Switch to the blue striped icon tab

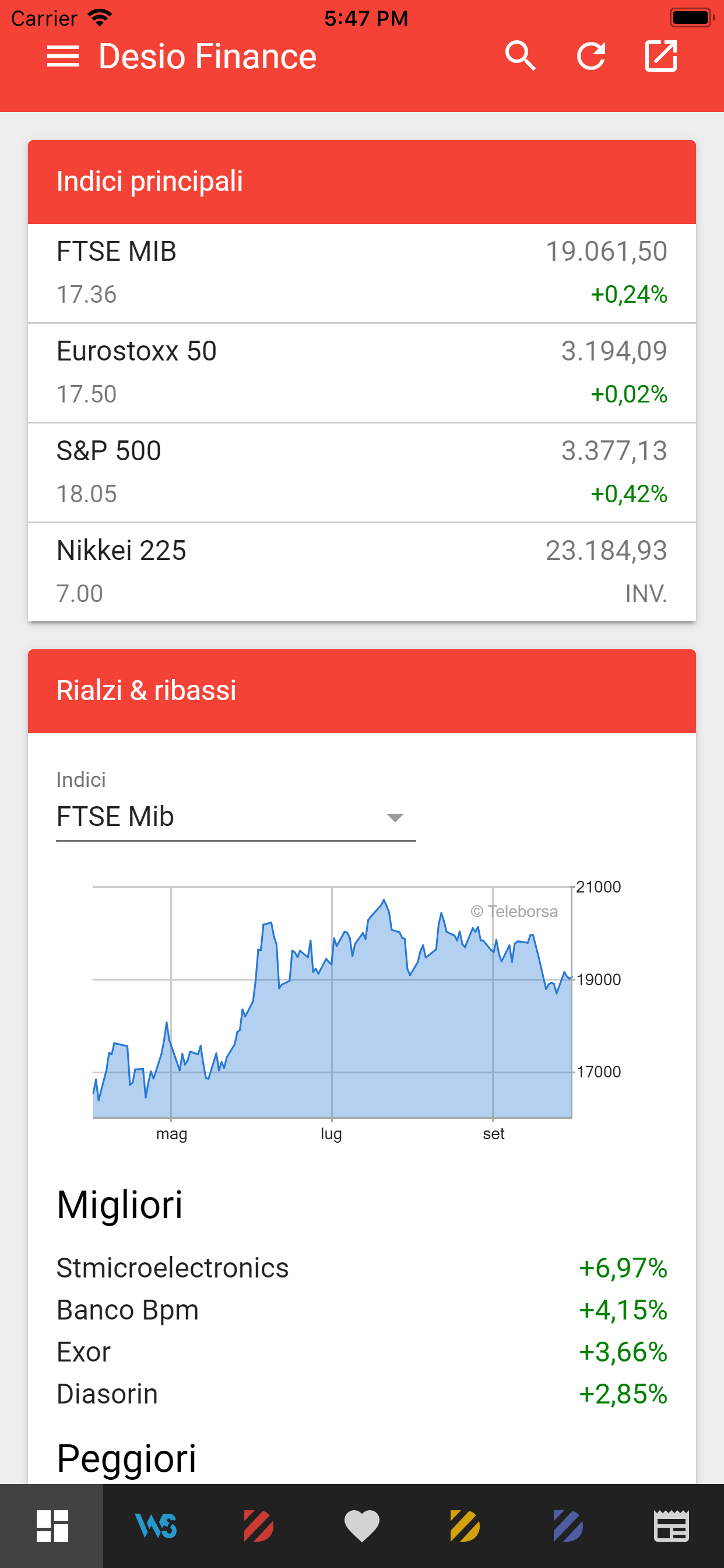[x=568, y=1526]
